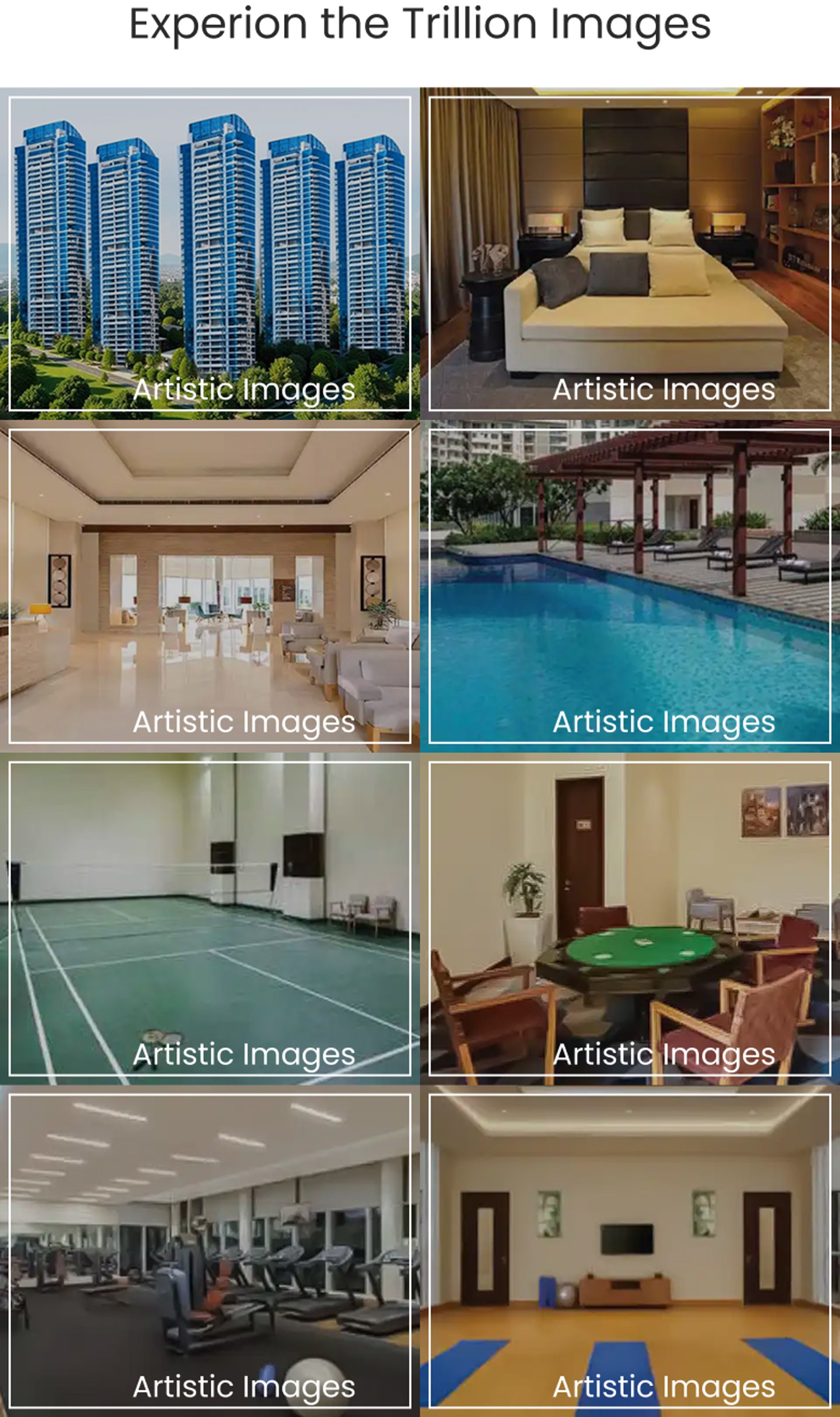This screenshot has height=1417, width=840.
Task: Open the yoga room image
Action: pyautogui.click(x=630, y=1251)
